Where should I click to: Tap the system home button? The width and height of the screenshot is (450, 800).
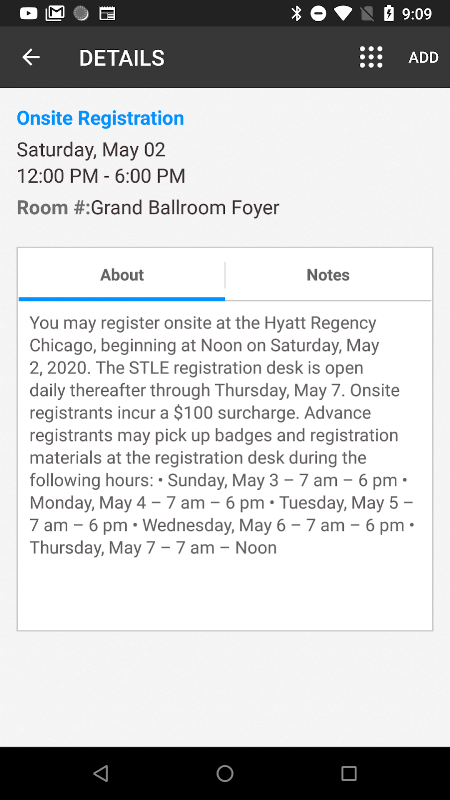tap(224, 773)
